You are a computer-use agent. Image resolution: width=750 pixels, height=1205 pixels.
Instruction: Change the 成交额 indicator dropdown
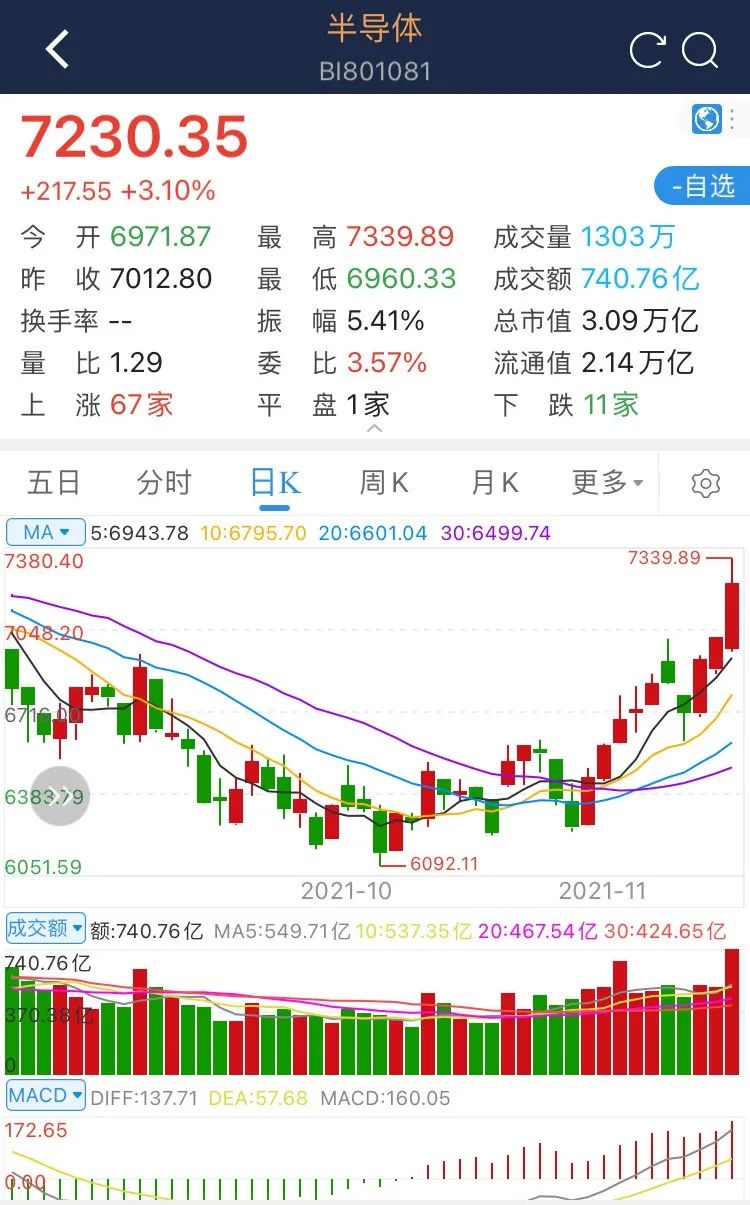[46, 928]
